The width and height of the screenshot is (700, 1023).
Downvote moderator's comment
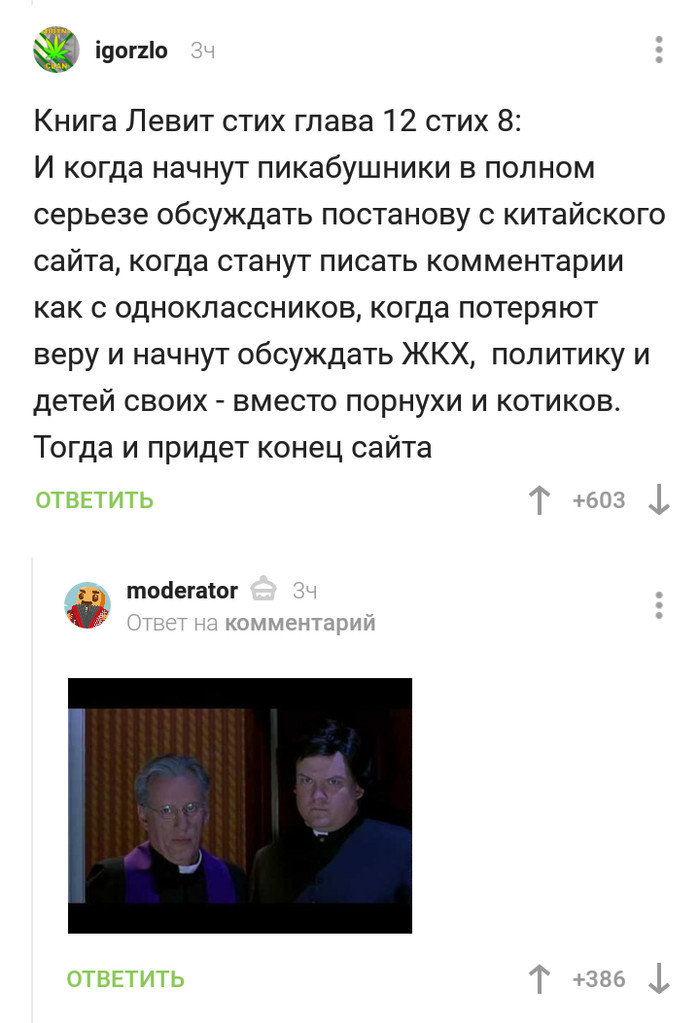(658, 978)
